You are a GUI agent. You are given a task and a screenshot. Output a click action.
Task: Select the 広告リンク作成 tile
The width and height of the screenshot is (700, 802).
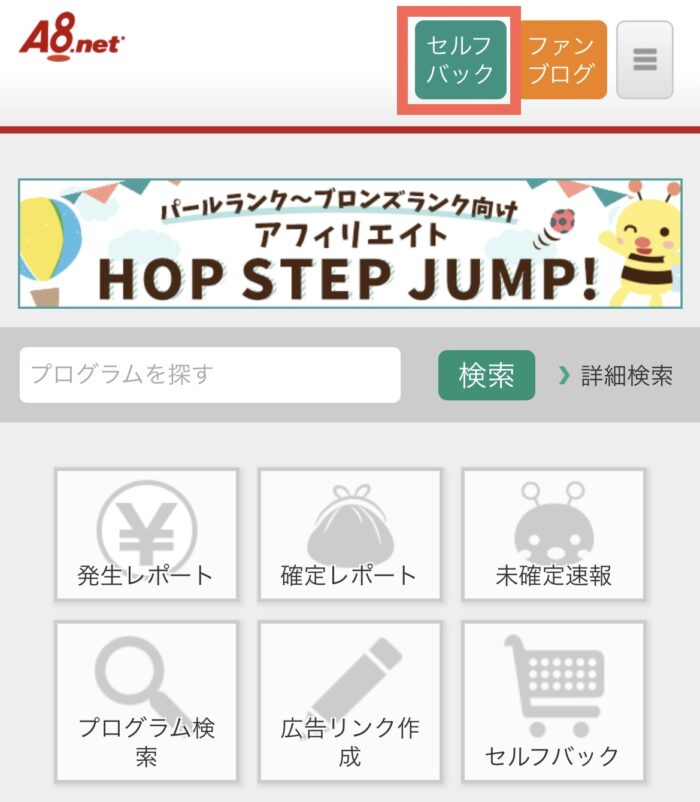349,701
